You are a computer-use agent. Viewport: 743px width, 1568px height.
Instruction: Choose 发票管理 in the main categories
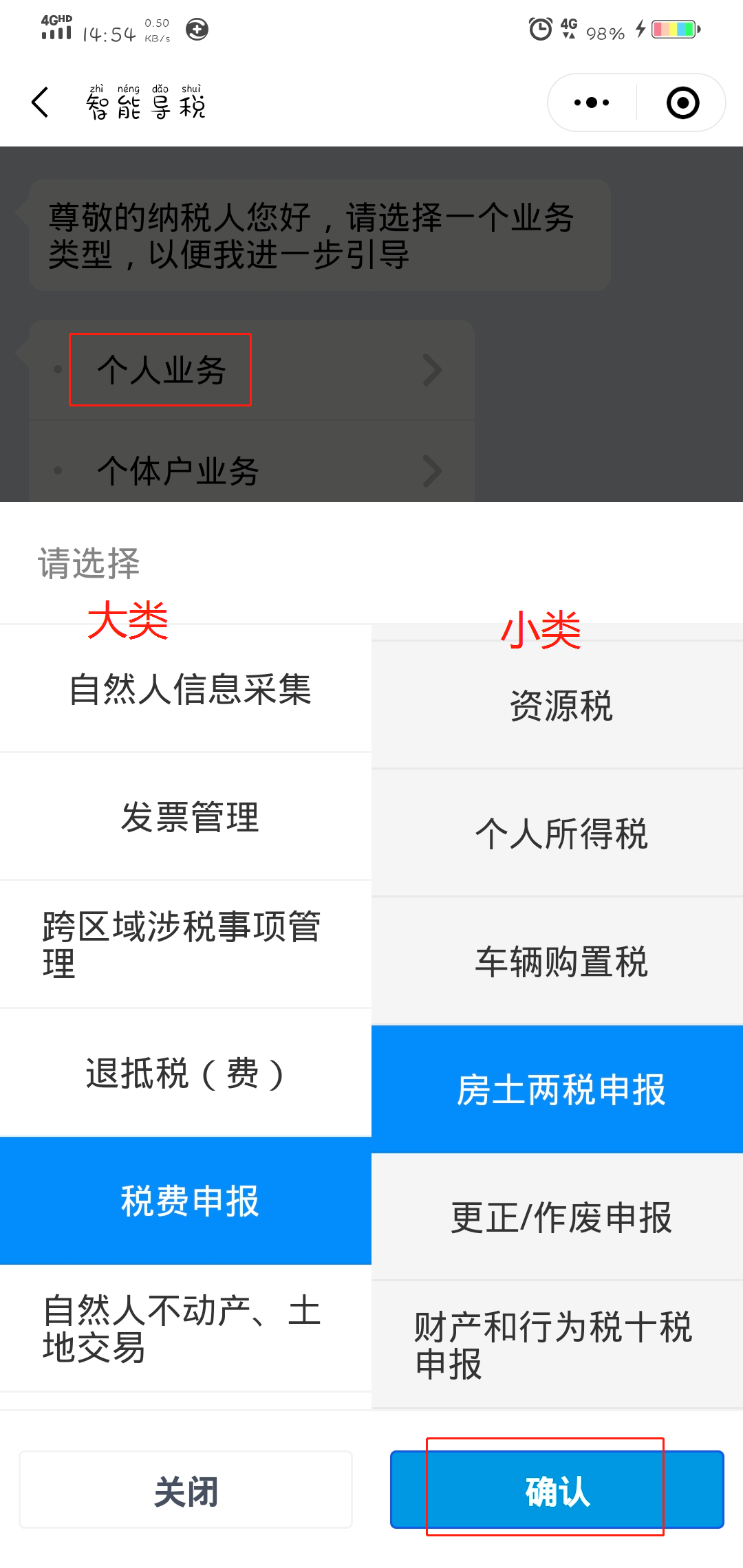click(x=186, y=817)
